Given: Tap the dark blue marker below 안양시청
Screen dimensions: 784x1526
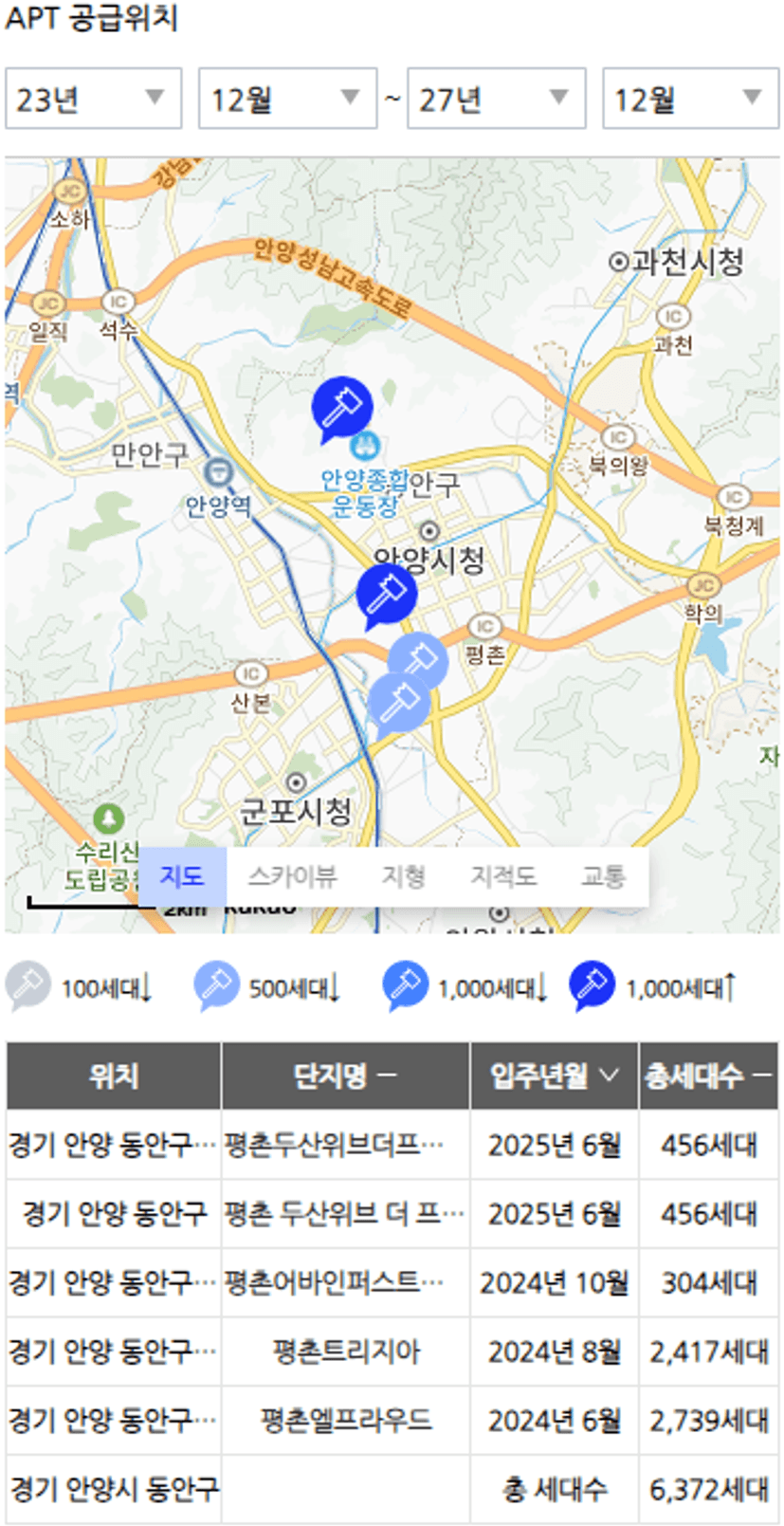Looking at the screenshot, I should (x=386, y=596).
